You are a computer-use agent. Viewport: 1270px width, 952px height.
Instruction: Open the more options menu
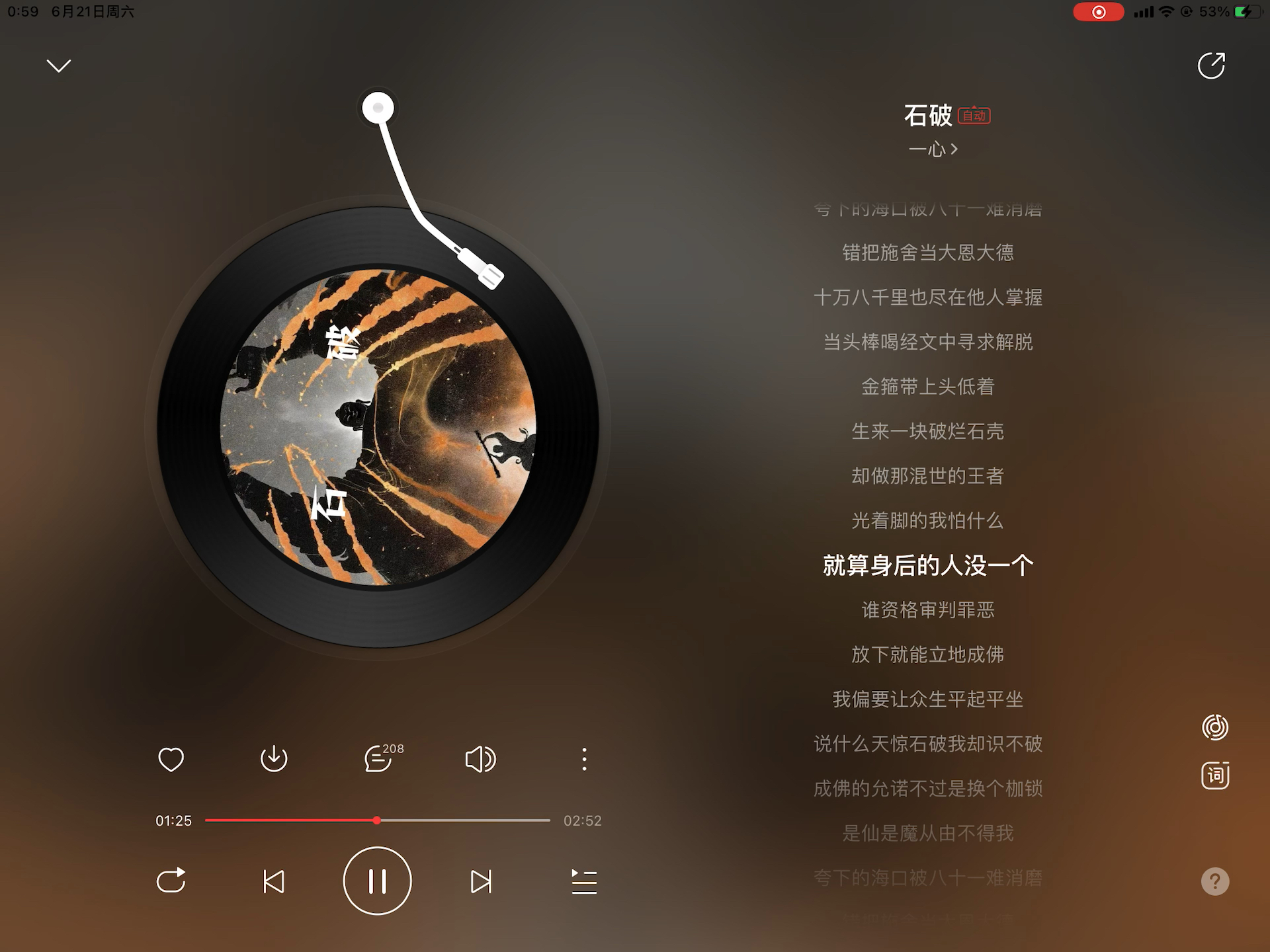click(x=584, y=759)
